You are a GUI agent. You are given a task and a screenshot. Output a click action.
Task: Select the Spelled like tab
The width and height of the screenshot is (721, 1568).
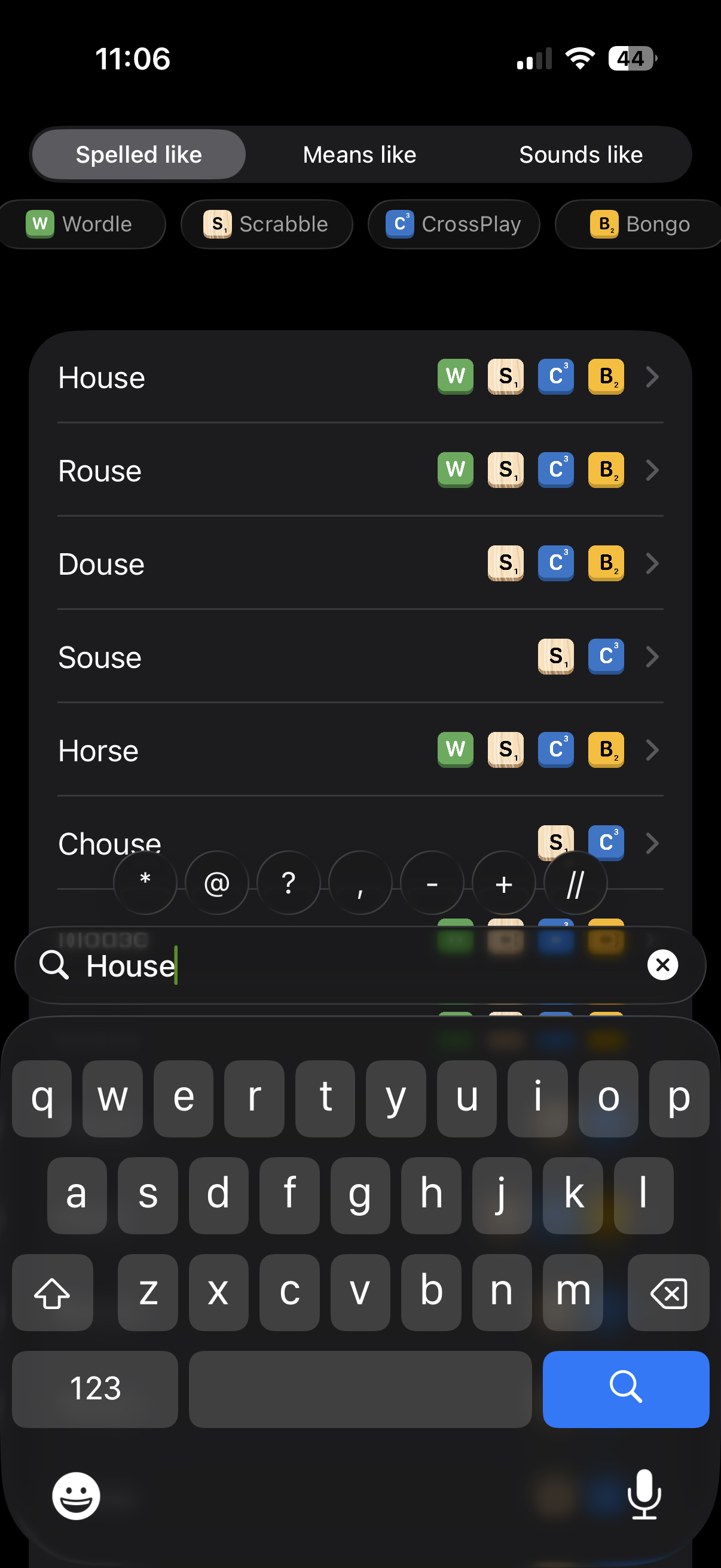(139, 155)
